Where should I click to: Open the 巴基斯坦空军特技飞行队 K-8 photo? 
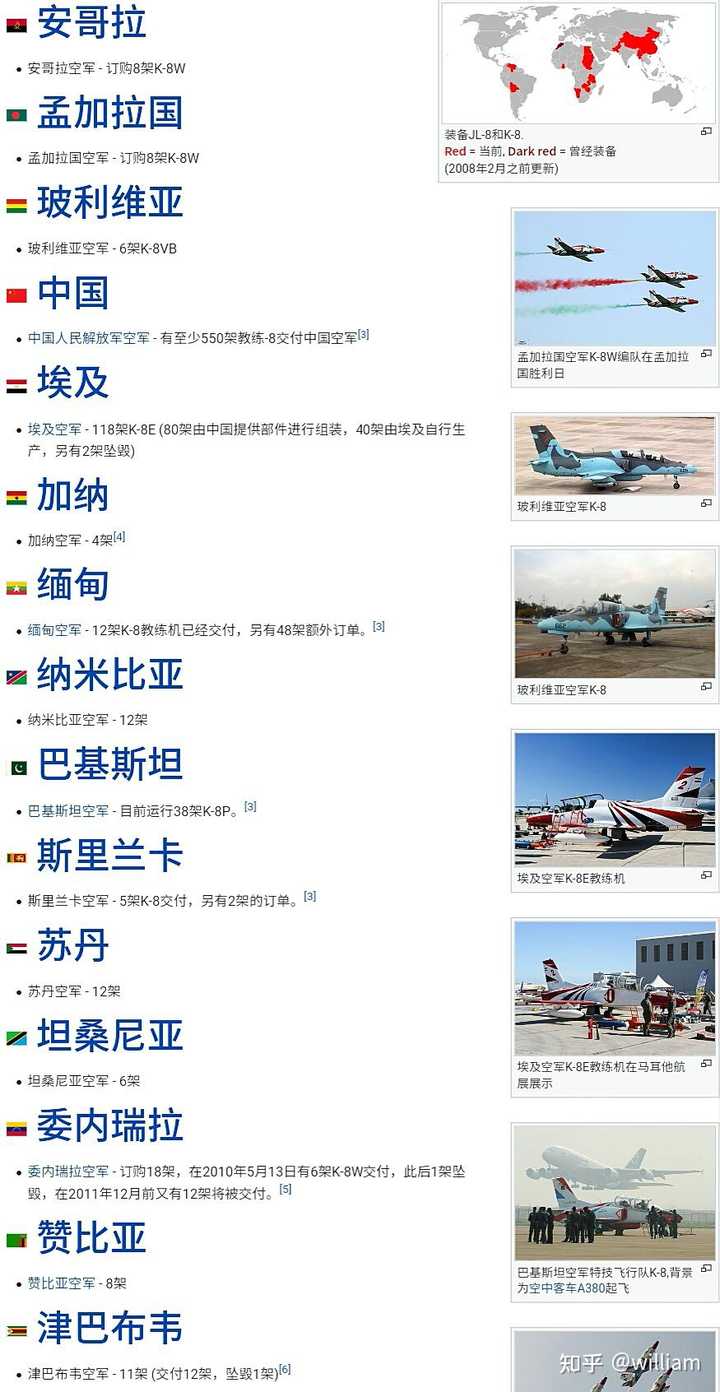point(615,1192)
